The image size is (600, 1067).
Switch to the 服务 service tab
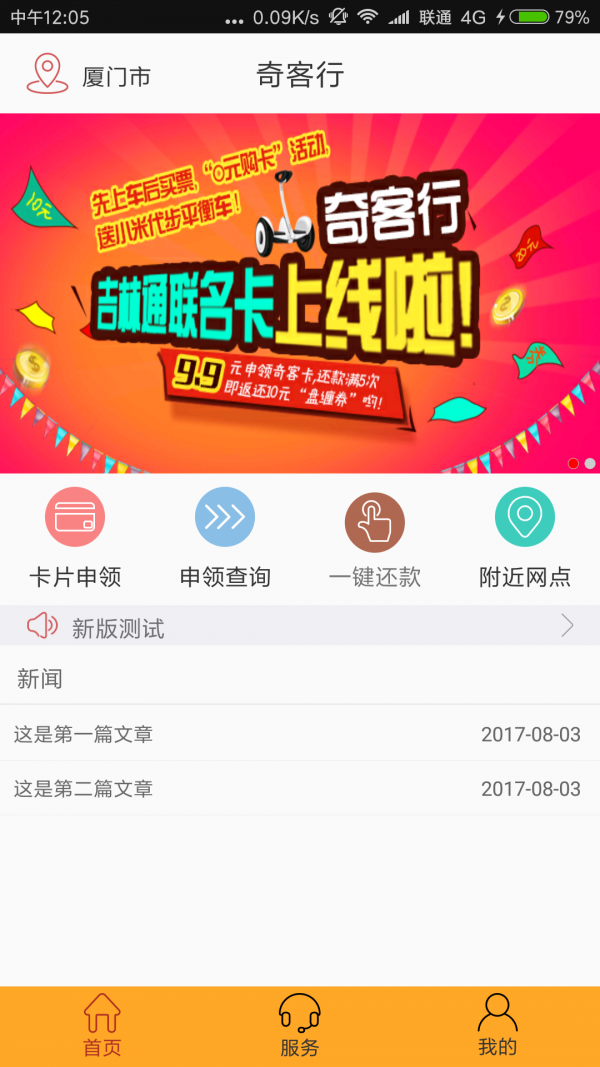(x=300, y=1026)
